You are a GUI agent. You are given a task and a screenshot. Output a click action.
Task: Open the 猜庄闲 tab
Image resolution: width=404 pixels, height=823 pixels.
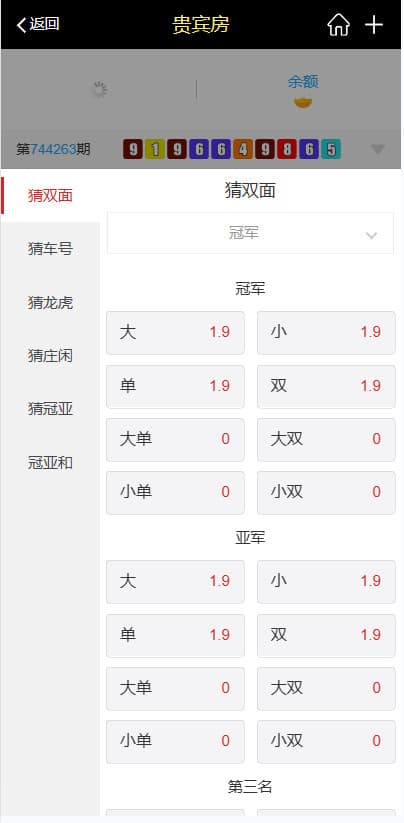click(x=50, y=356)
